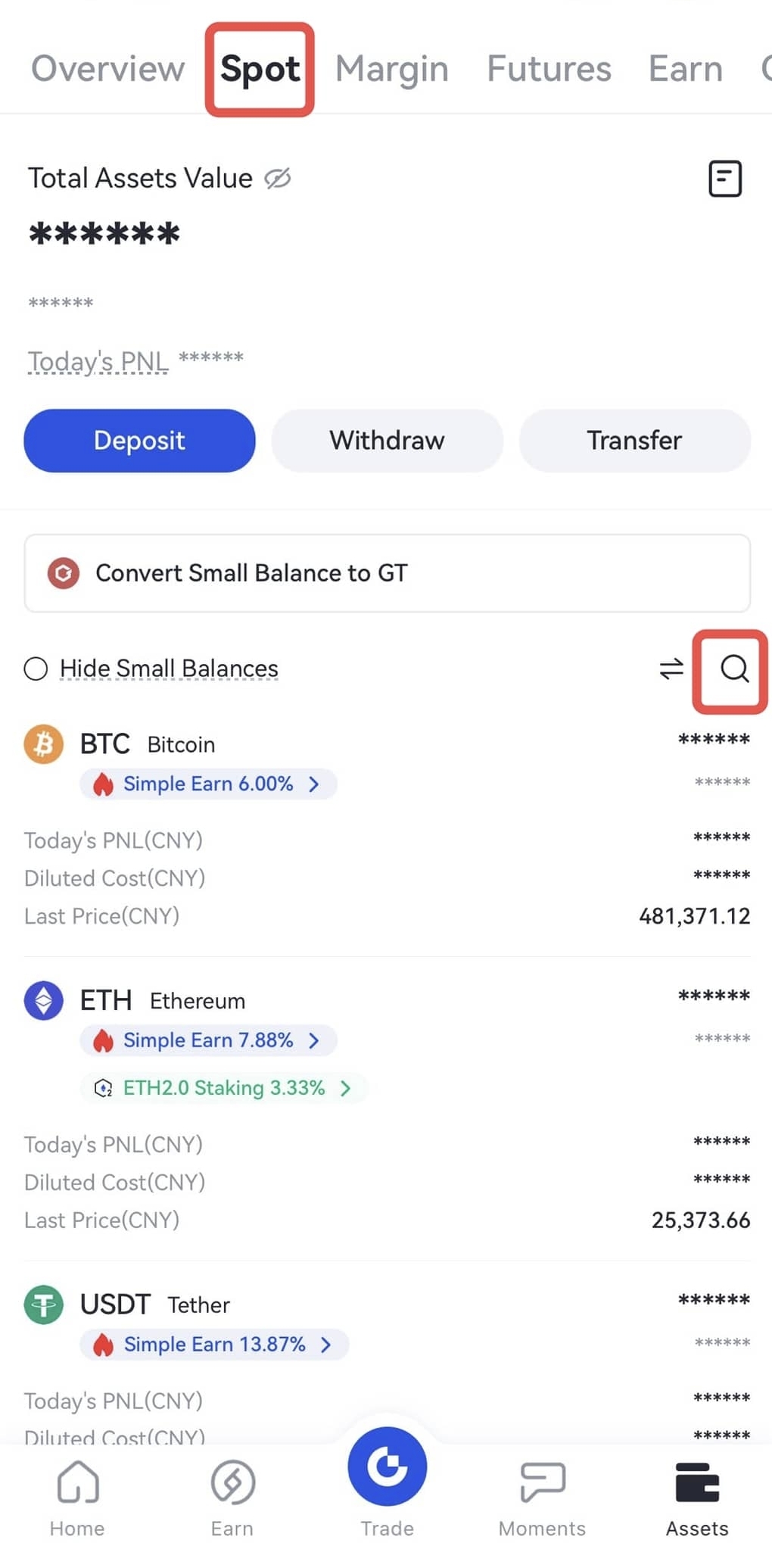Enable Hide Small Balances

pyautogui.click(x=36, y=669)
